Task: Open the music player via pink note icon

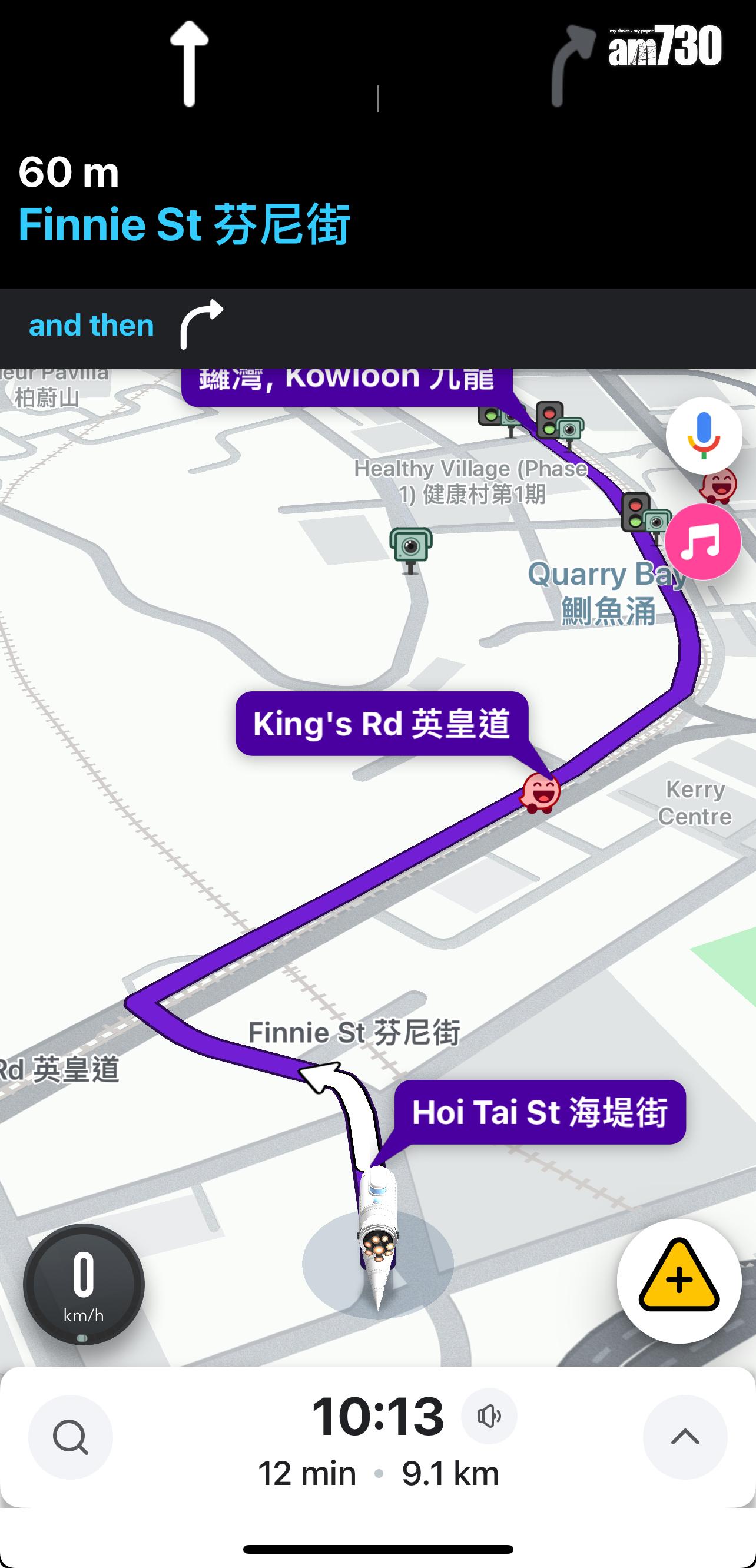Action: [703, 541]
